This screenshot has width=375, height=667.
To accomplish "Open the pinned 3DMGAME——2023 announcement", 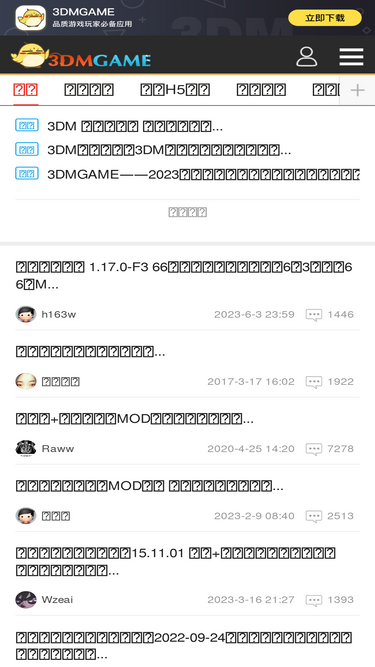I will coord(203,174).
